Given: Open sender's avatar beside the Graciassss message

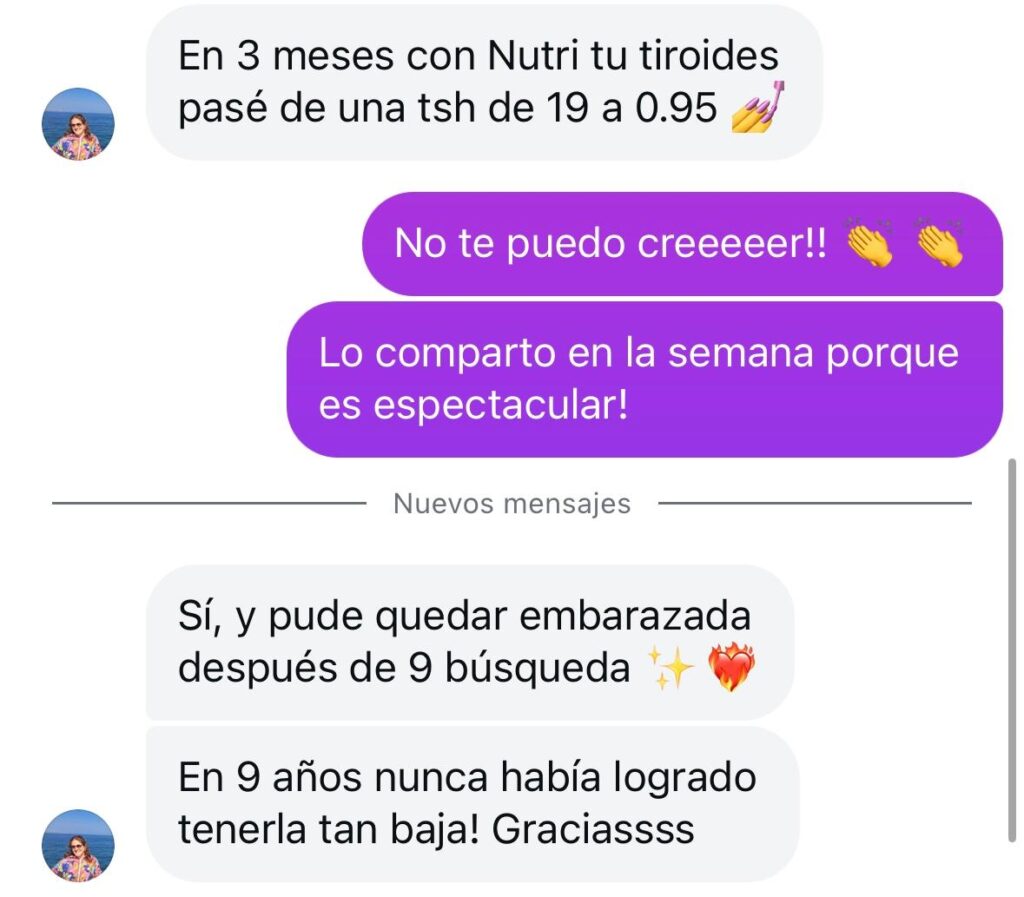Looking at the screenshot, I should click(78, 845).
